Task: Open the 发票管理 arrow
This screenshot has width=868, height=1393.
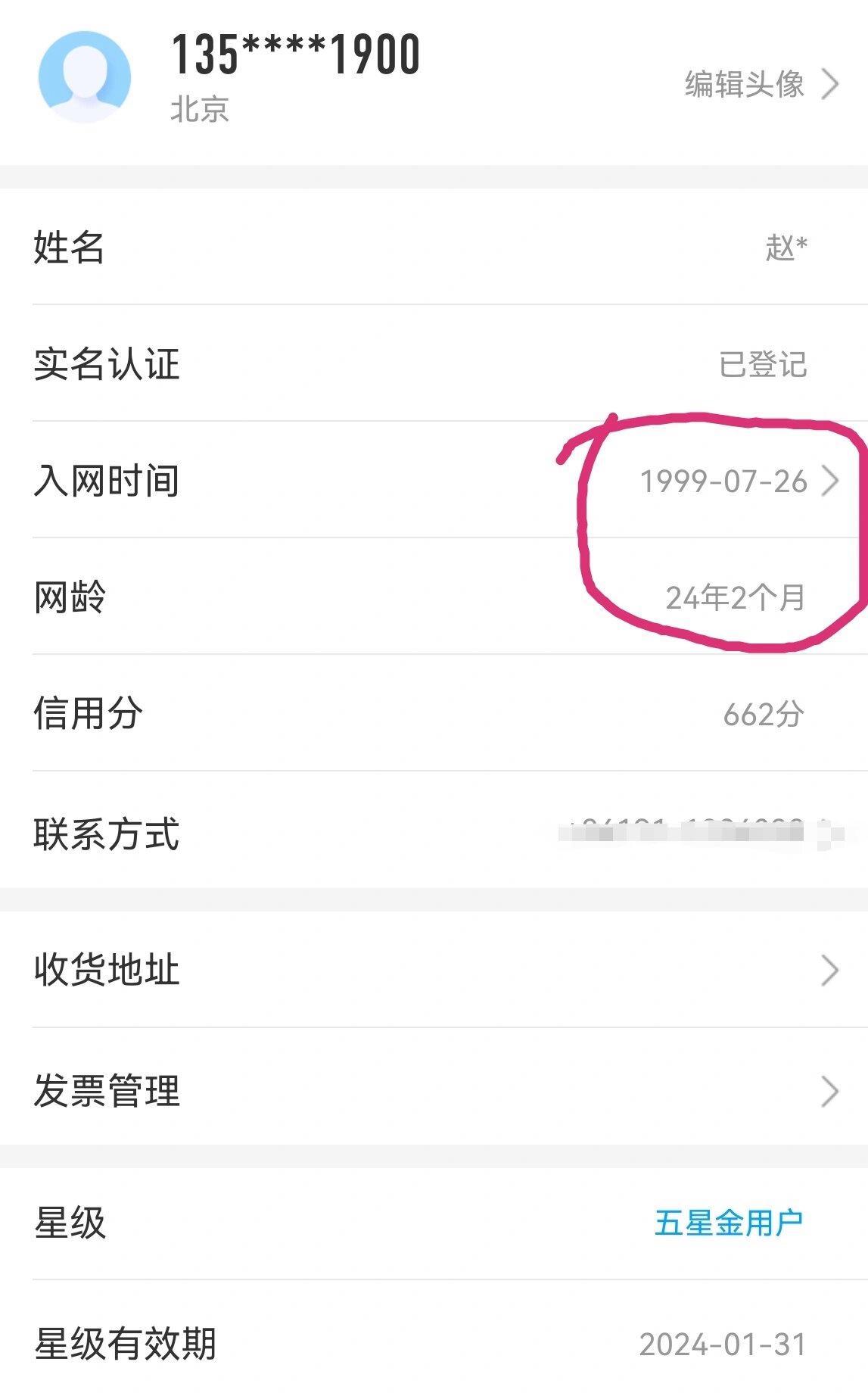Action: tap(831, 1091)
